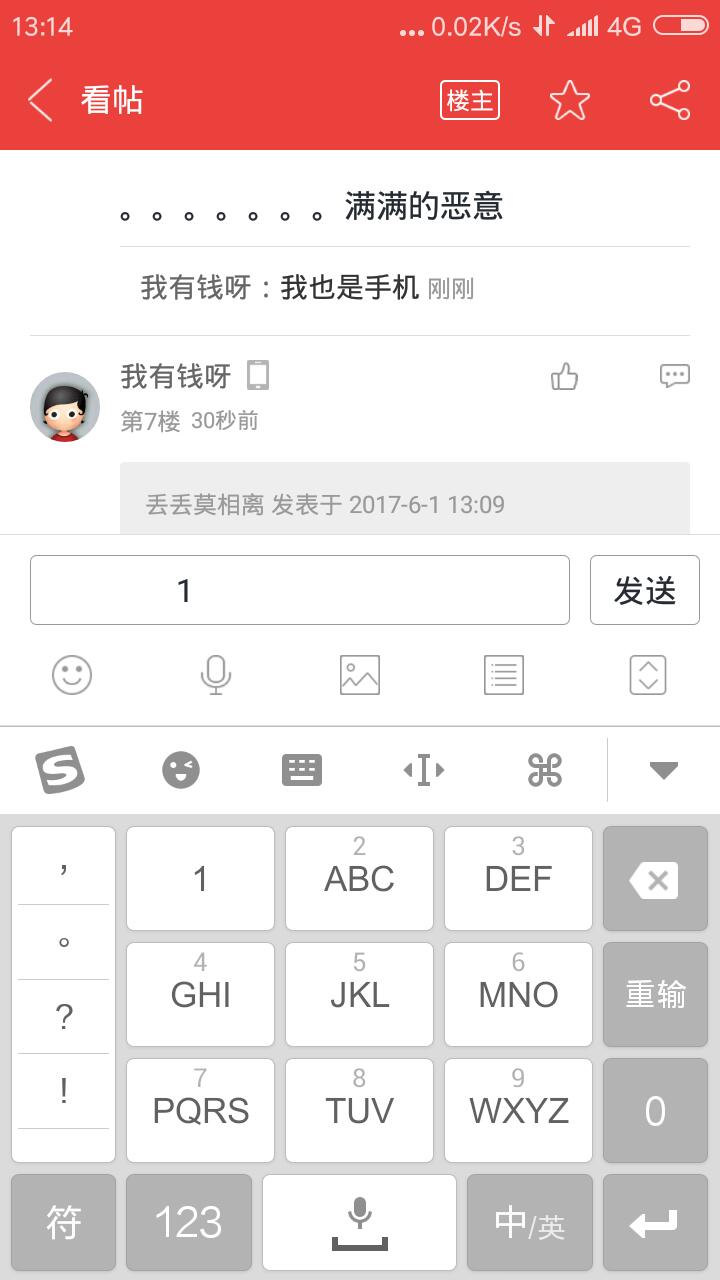The width and height of the screenshot is (720, 1280).
Task: Open 我有钱呀's avatar profile
Action: (x=65, y=406)
